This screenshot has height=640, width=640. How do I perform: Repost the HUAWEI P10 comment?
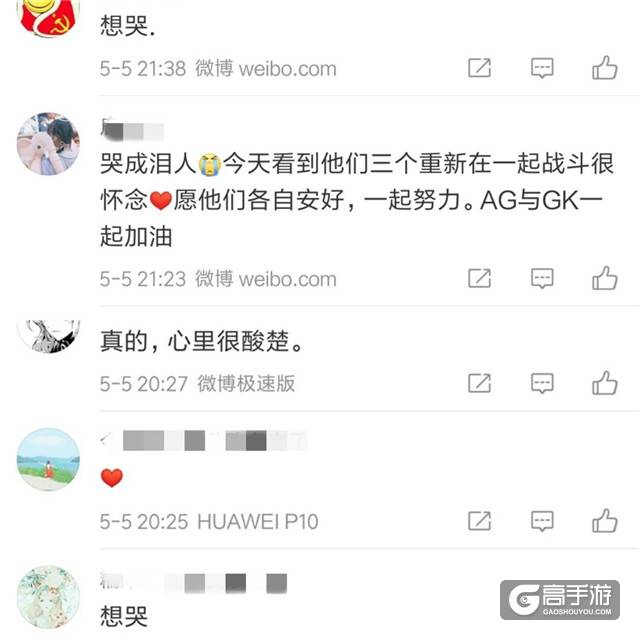(480, 521)
